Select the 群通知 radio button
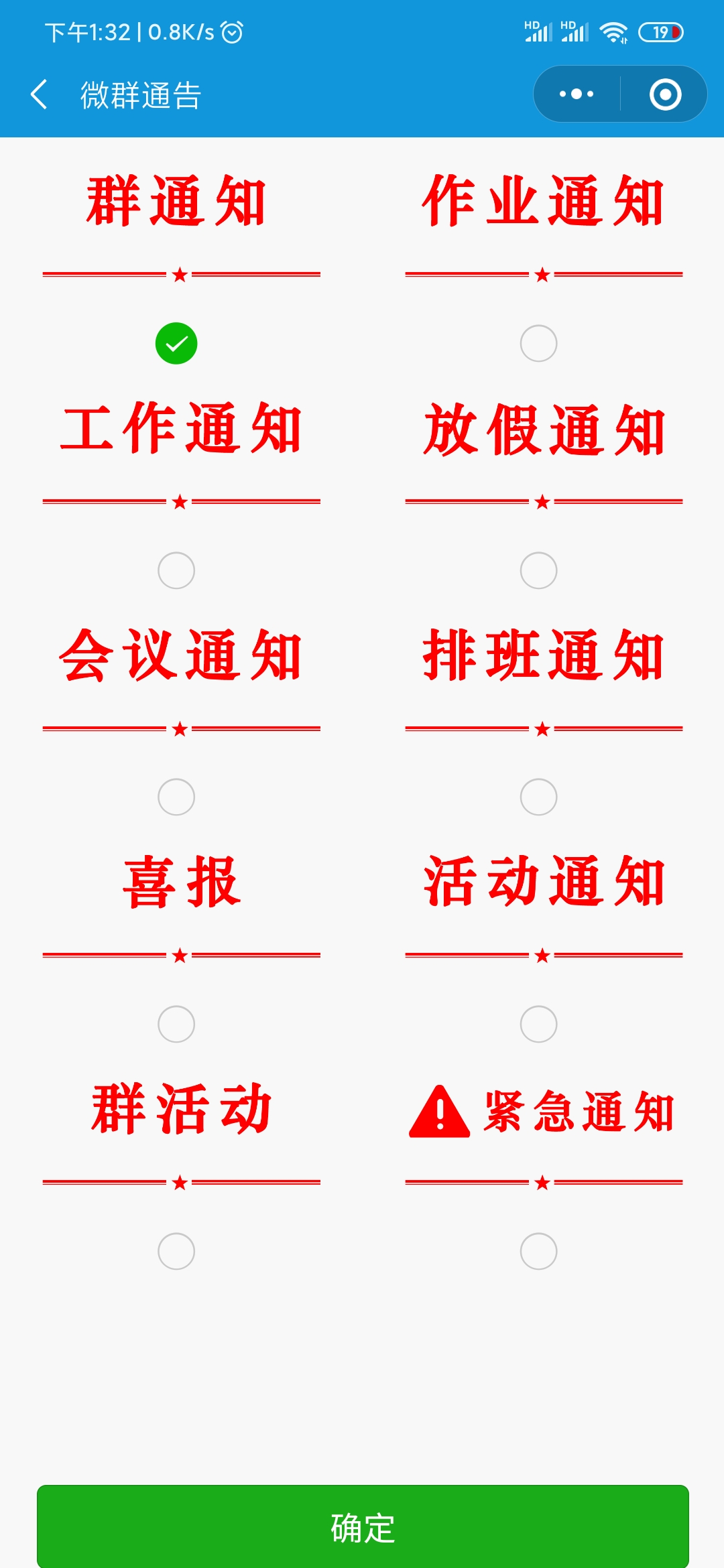Image resolution: width=724 pixels, height=1568 pixels. coord(176,344)
